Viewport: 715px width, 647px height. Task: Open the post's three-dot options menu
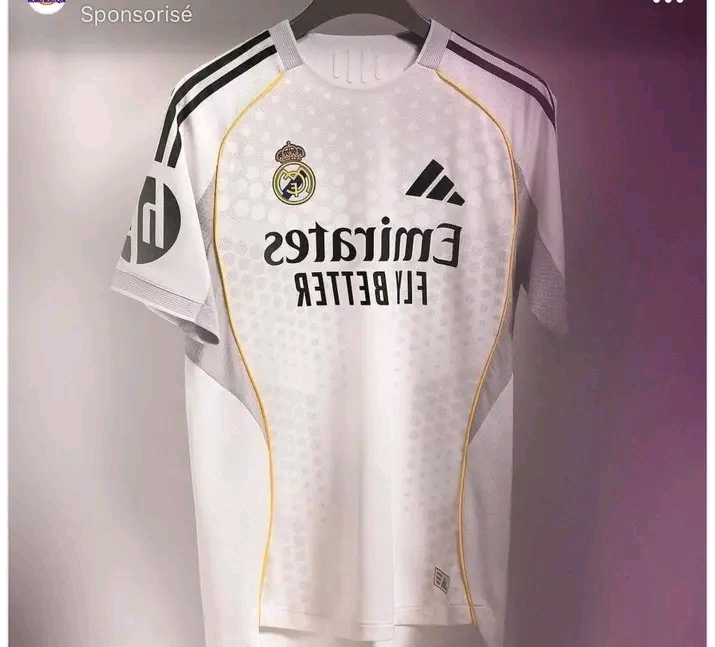pos(667,2)
